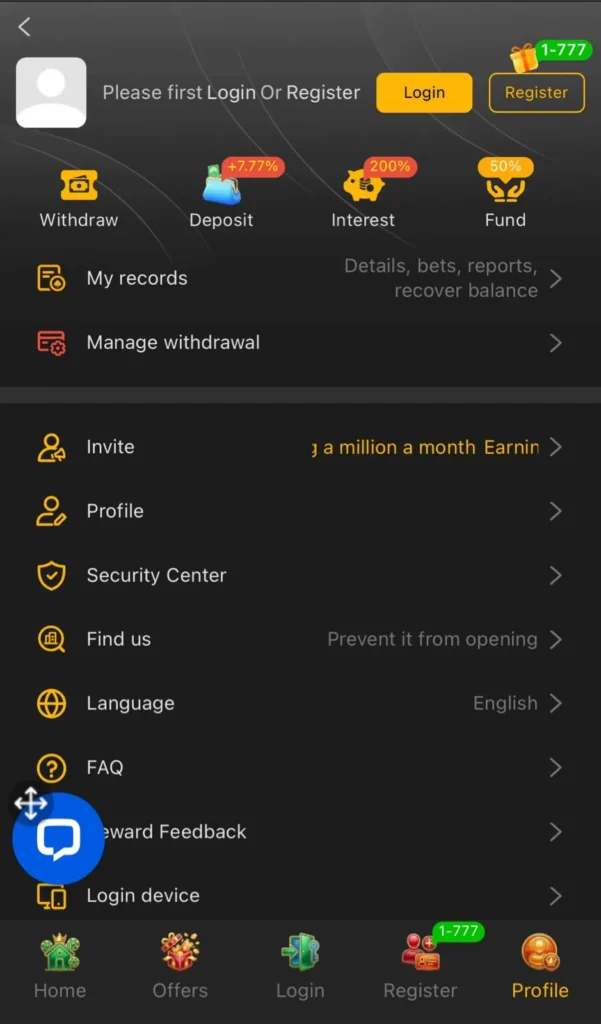This screenshot has height=1024, width=601.
Task: Select Register in the bottom navigation
Action: click(420, 966)
